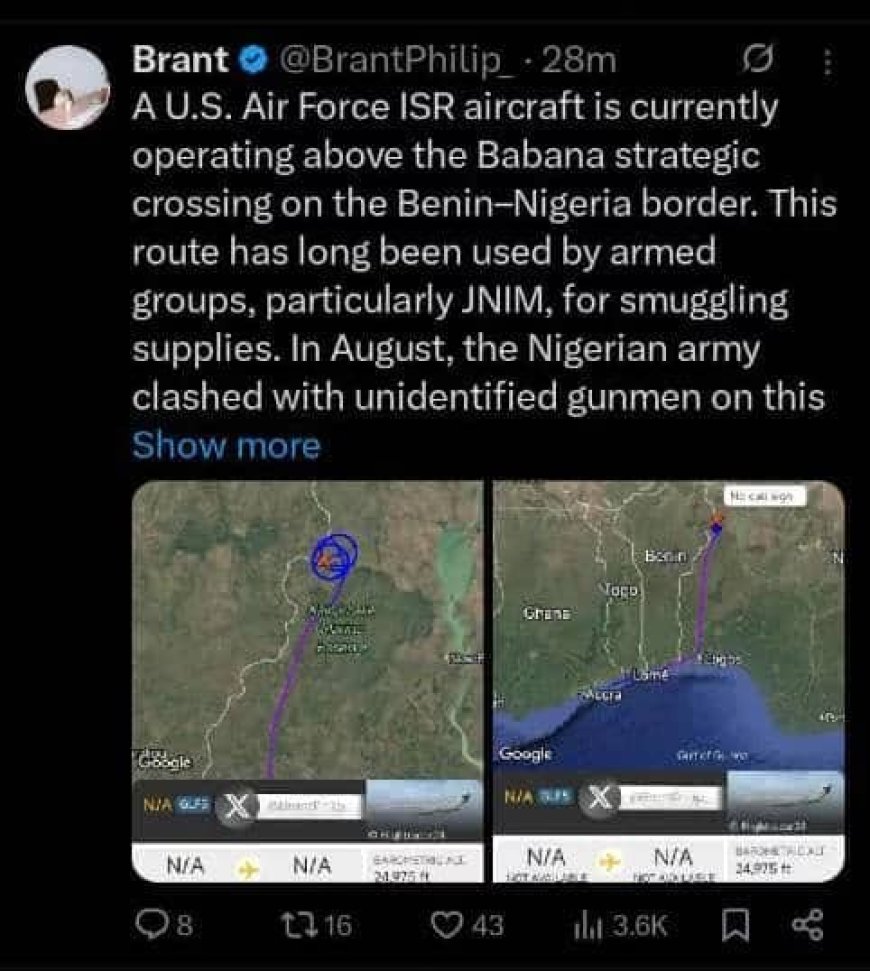
Task: Share this post
Action: click(805, 925)
